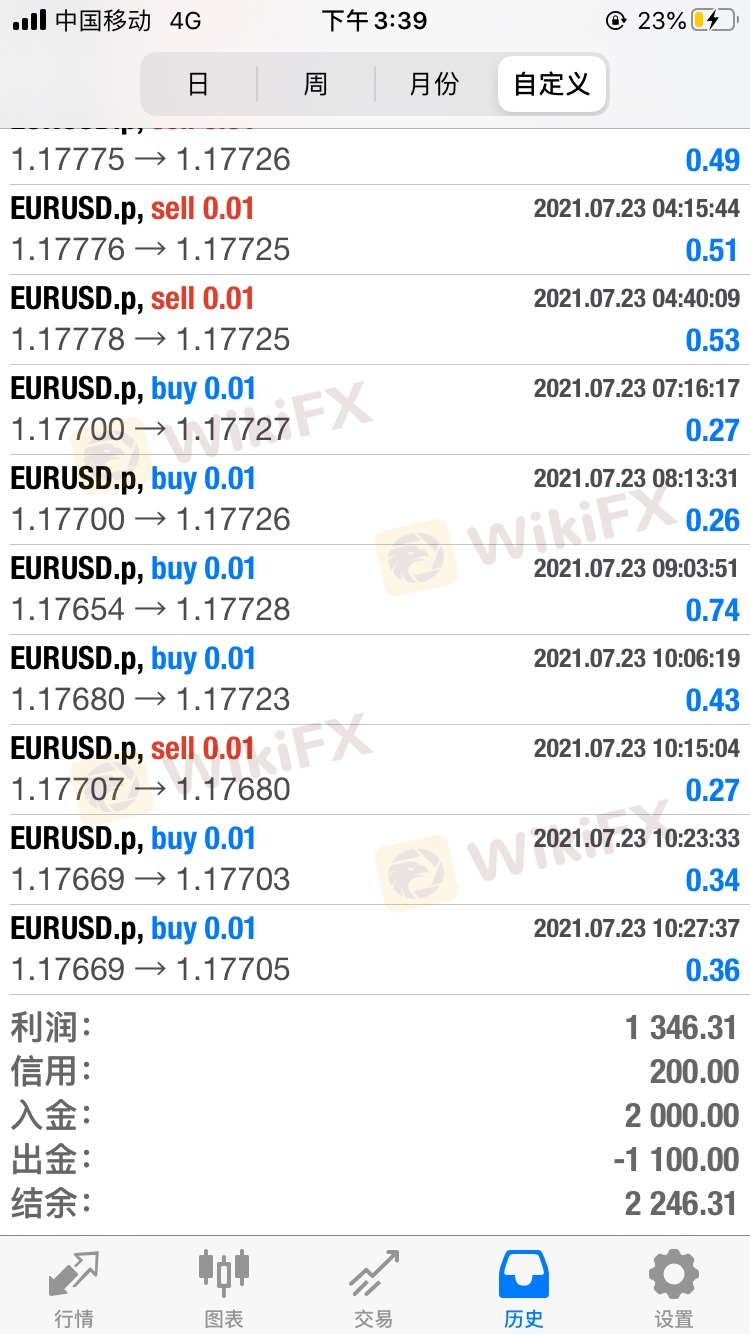Viewport: 750px width, 1334px height.
Task: Open 设置 settings
Action: (674, 1288)
